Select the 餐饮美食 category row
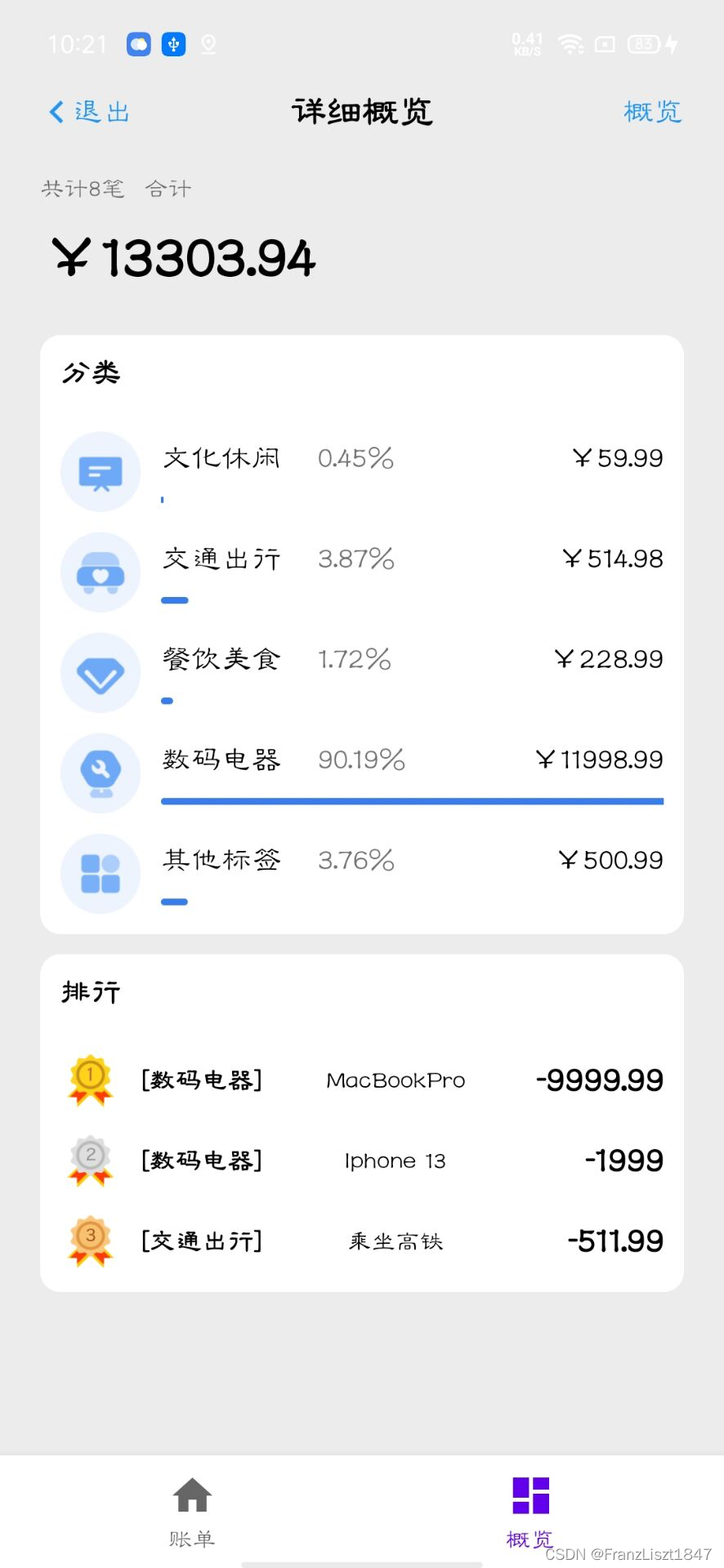Image resolution: width=724 pixels, height=1568 pixels. click(x=362, y=672)
